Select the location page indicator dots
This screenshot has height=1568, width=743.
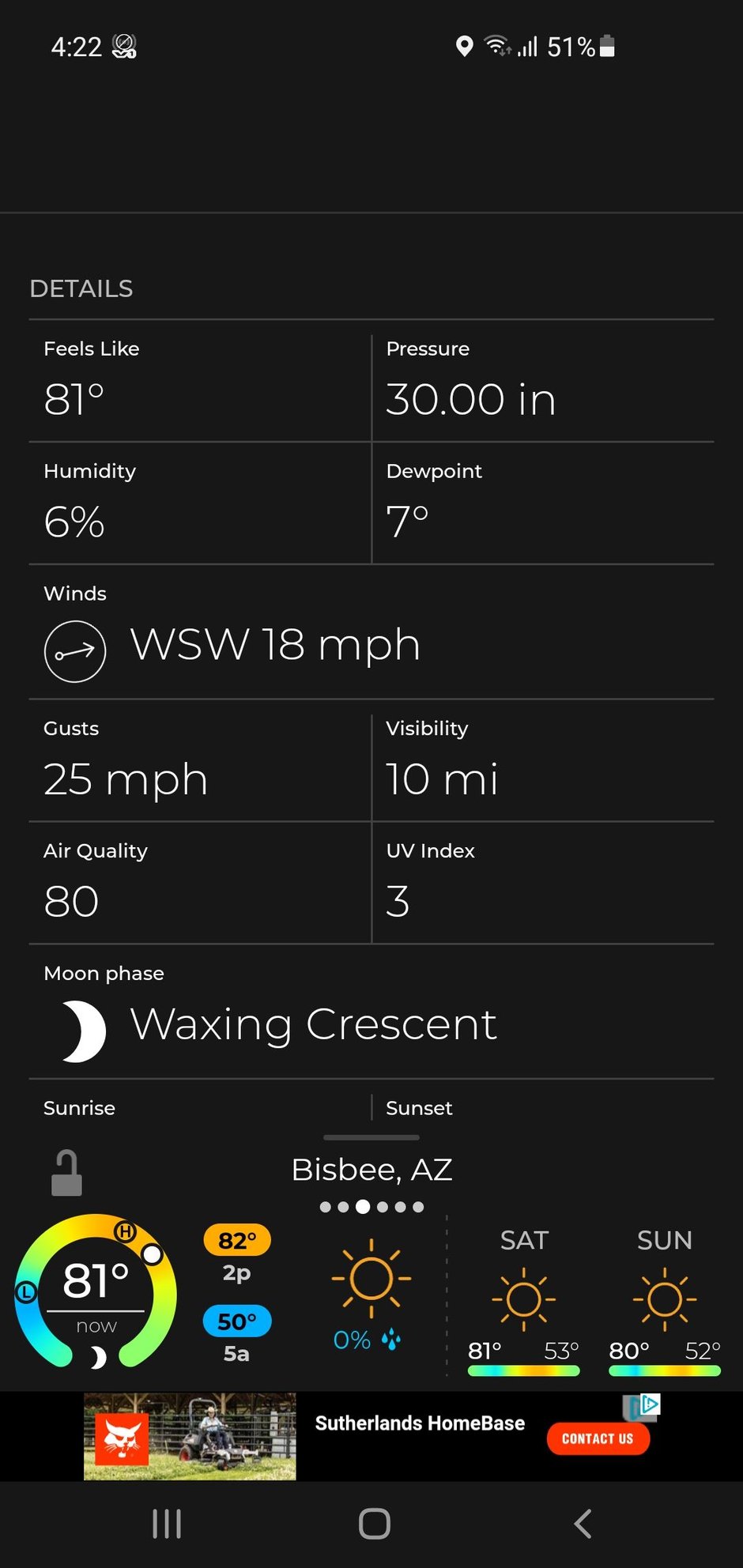(x=371, y=1207)
